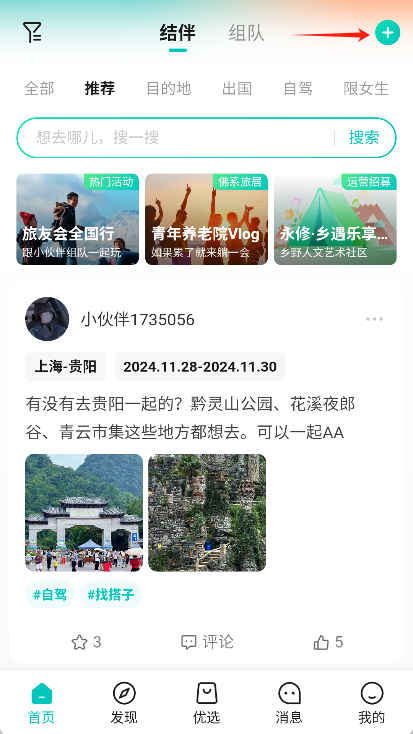Tap the plus button to create a post

tap(387, 33)
